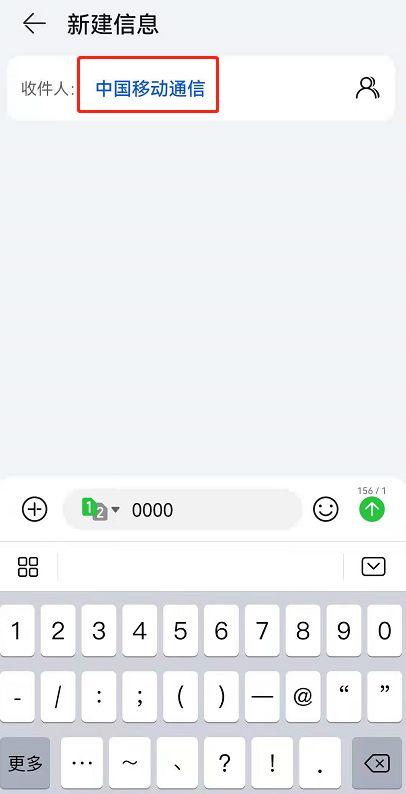Open the contact picker icon

coord(368,88)
